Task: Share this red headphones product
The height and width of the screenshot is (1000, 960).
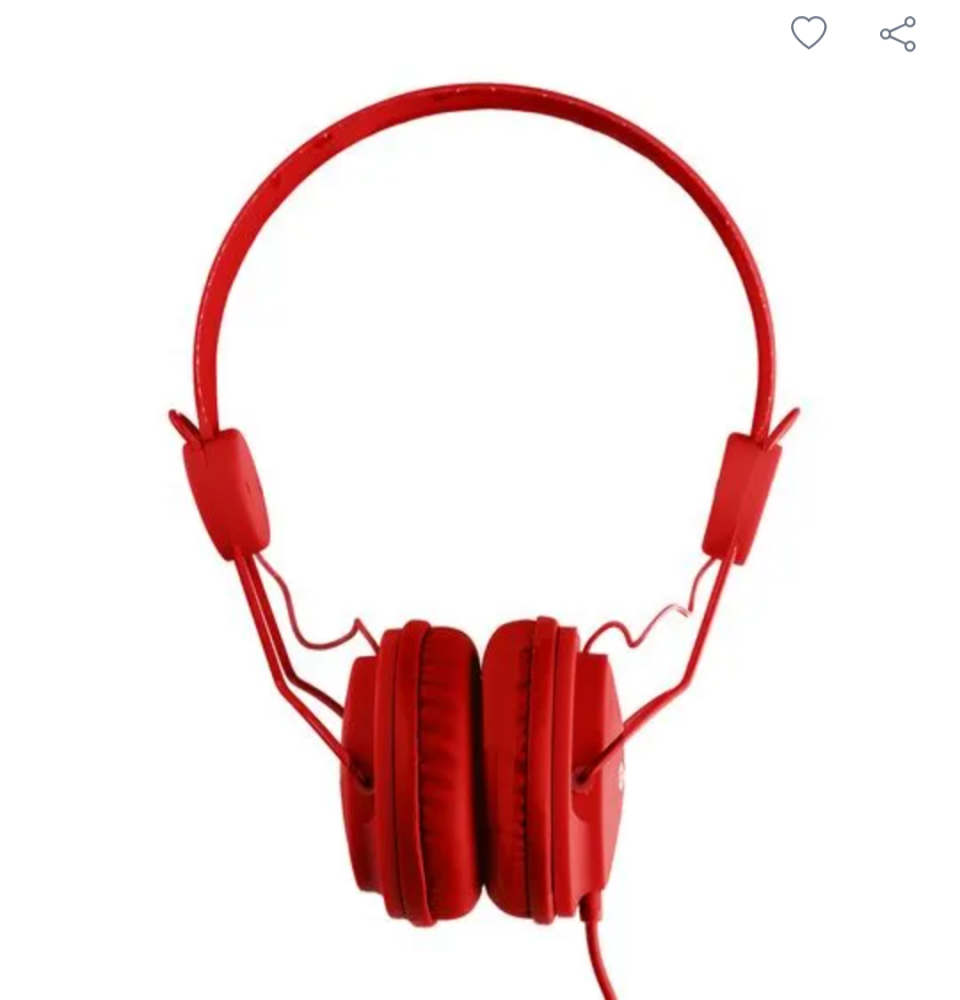Action: (897, 34)
